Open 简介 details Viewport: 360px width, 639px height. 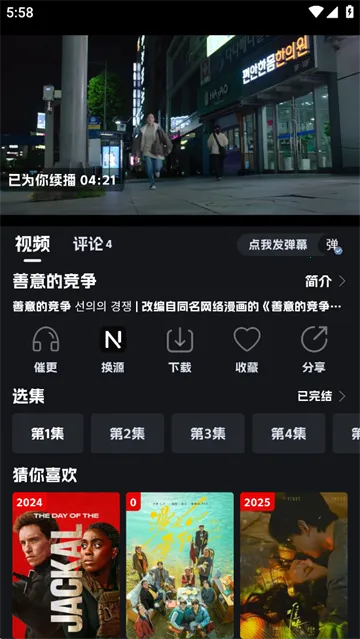(325, 281)
